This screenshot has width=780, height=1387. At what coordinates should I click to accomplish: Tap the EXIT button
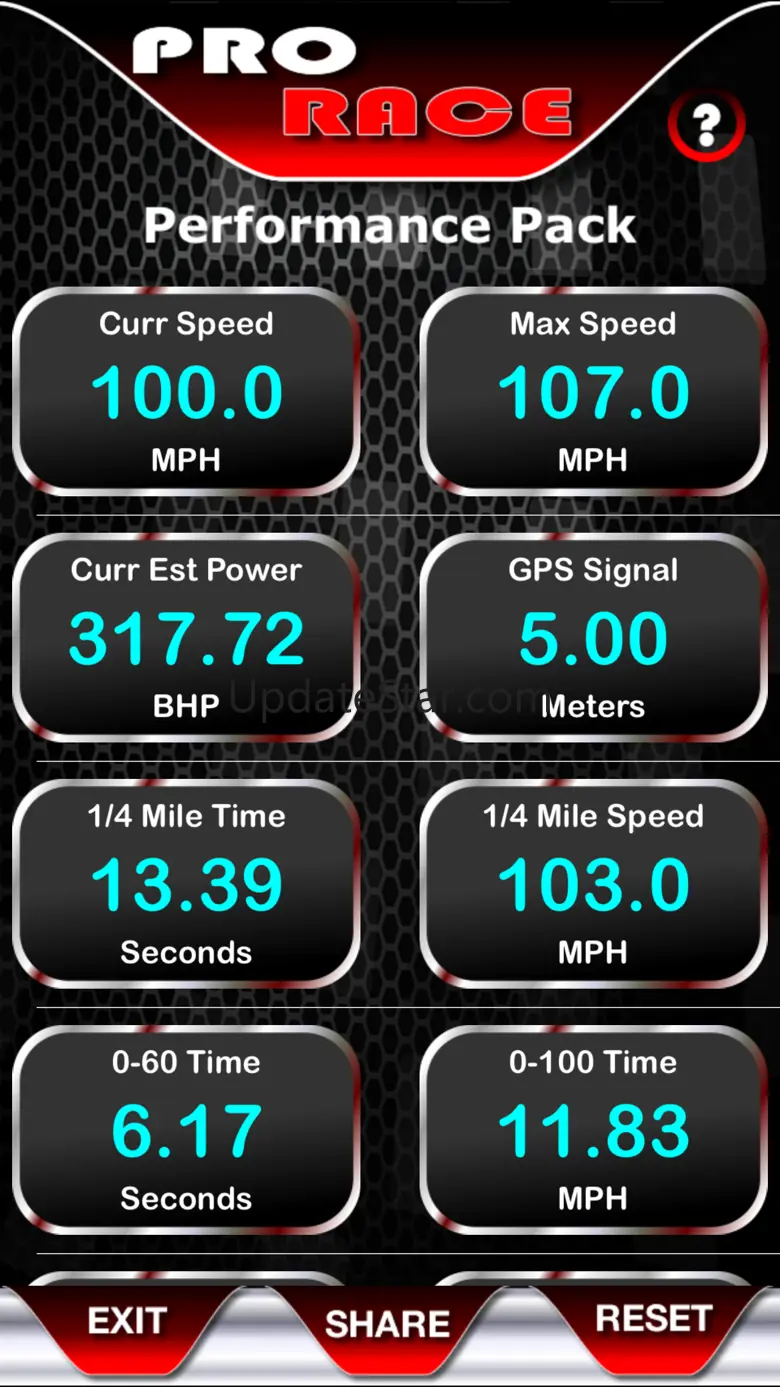point(127,1321)
